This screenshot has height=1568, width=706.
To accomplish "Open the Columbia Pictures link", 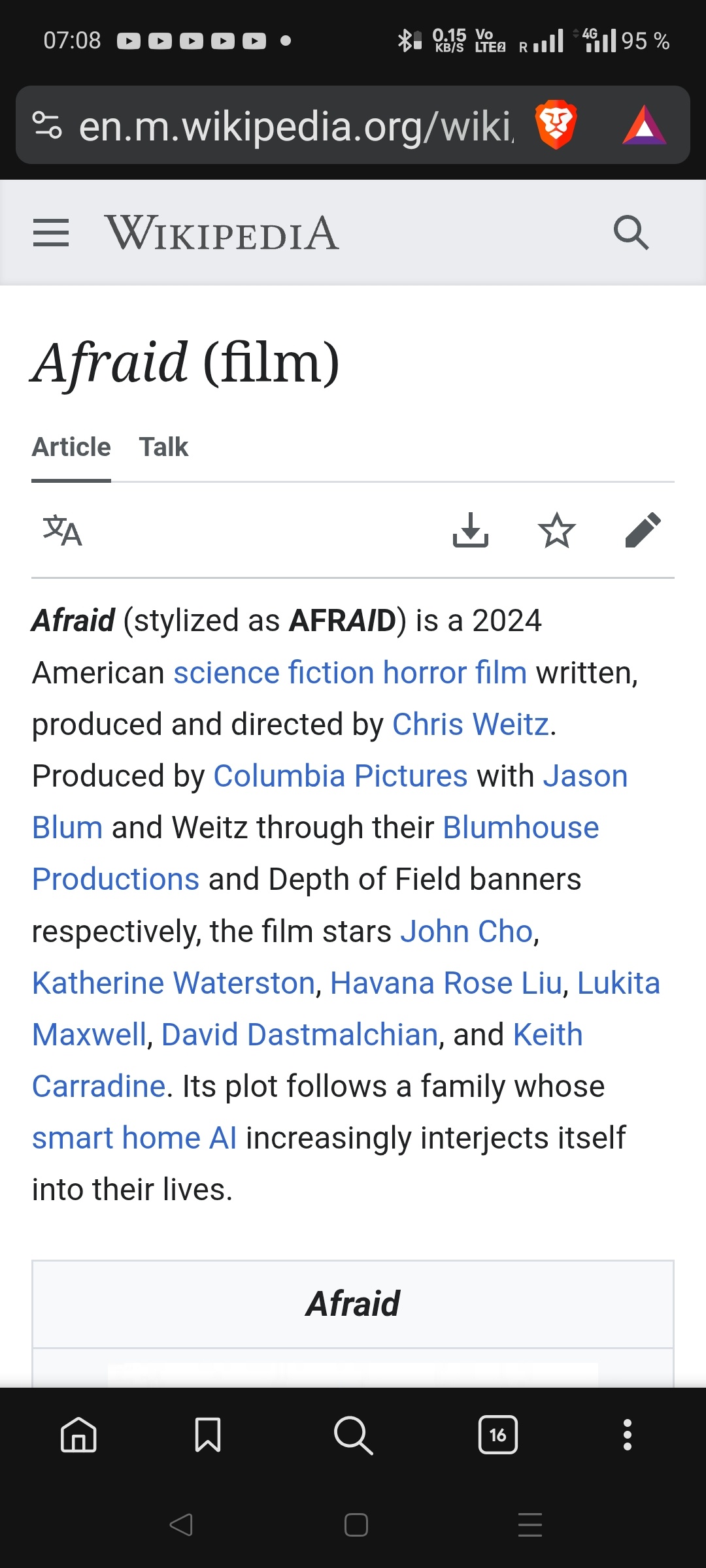I will [x=341, y=776].
